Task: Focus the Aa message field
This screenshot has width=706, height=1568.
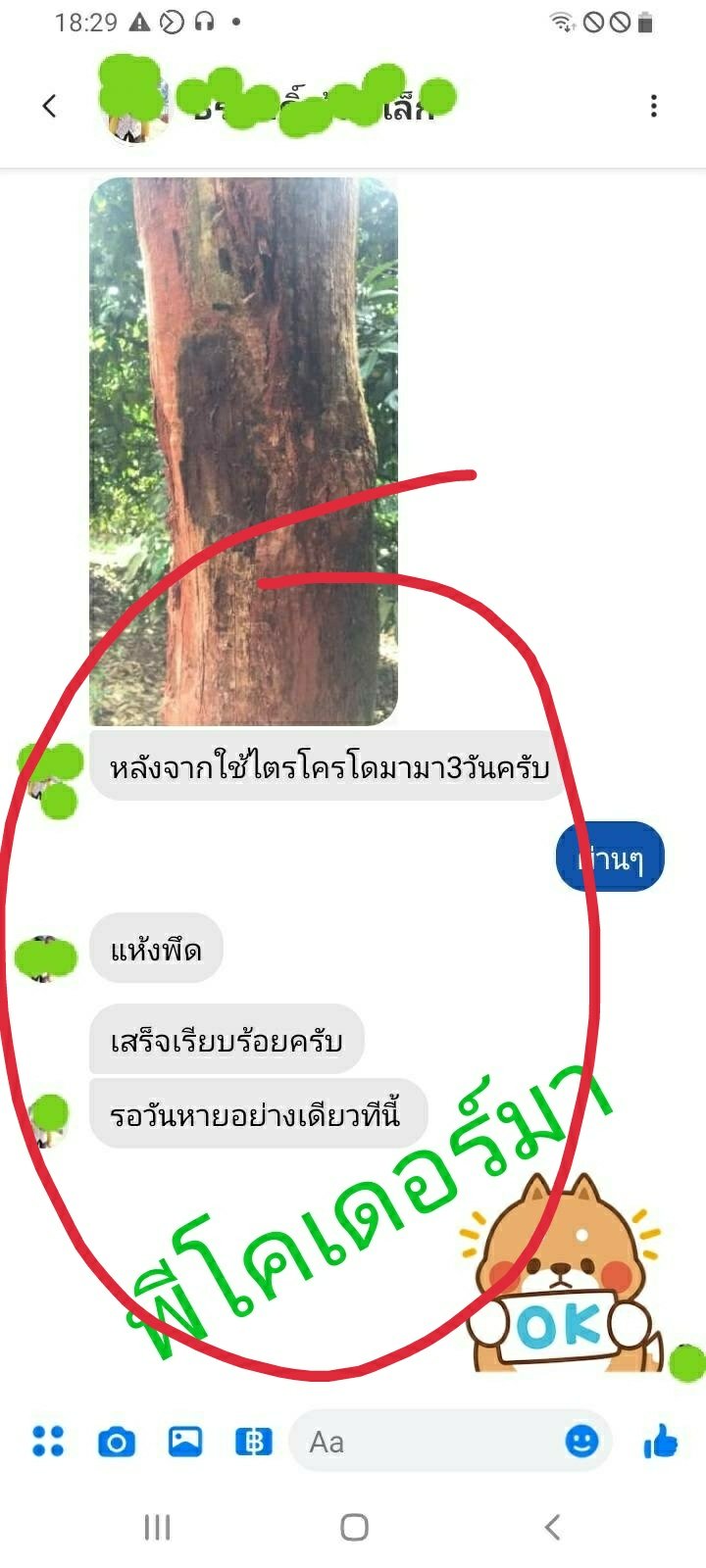Action: pyautogui.click(x=422, y=1442)
